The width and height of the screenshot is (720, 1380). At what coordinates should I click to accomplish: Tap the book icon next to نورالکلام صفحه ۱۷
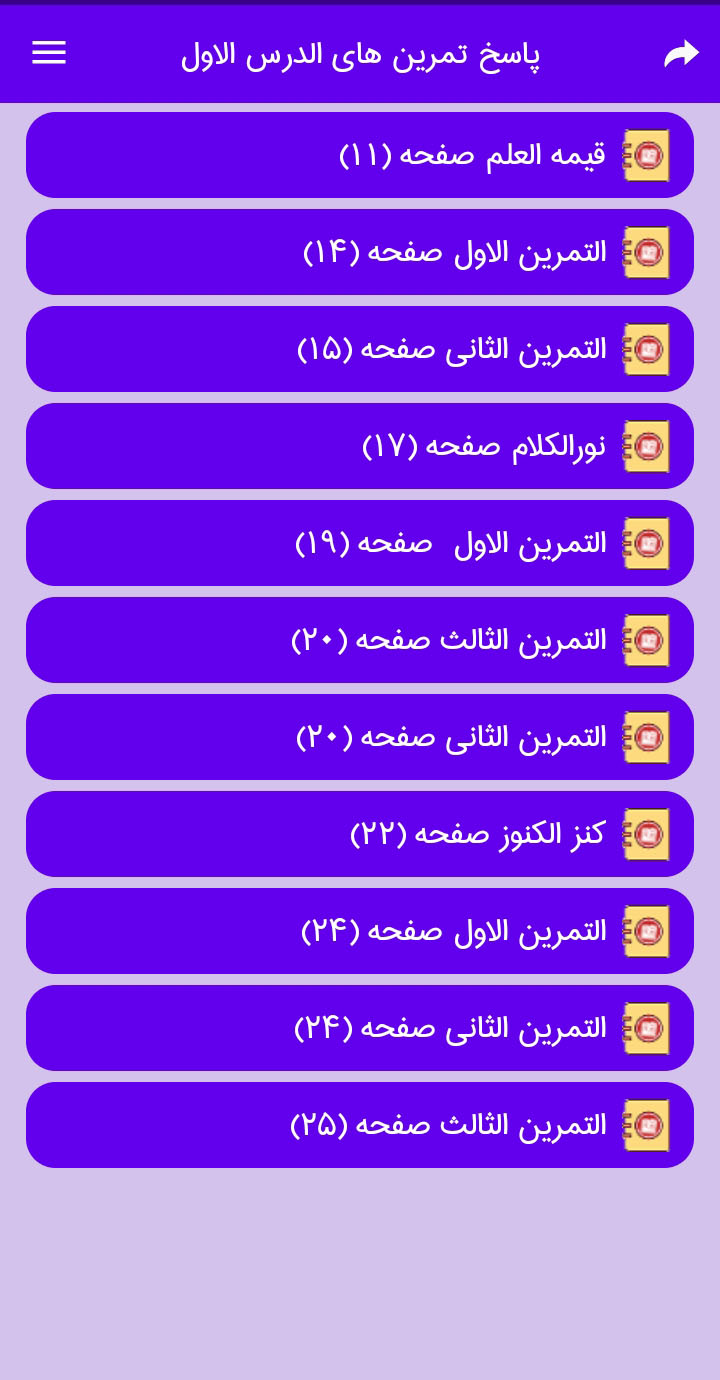645,446
